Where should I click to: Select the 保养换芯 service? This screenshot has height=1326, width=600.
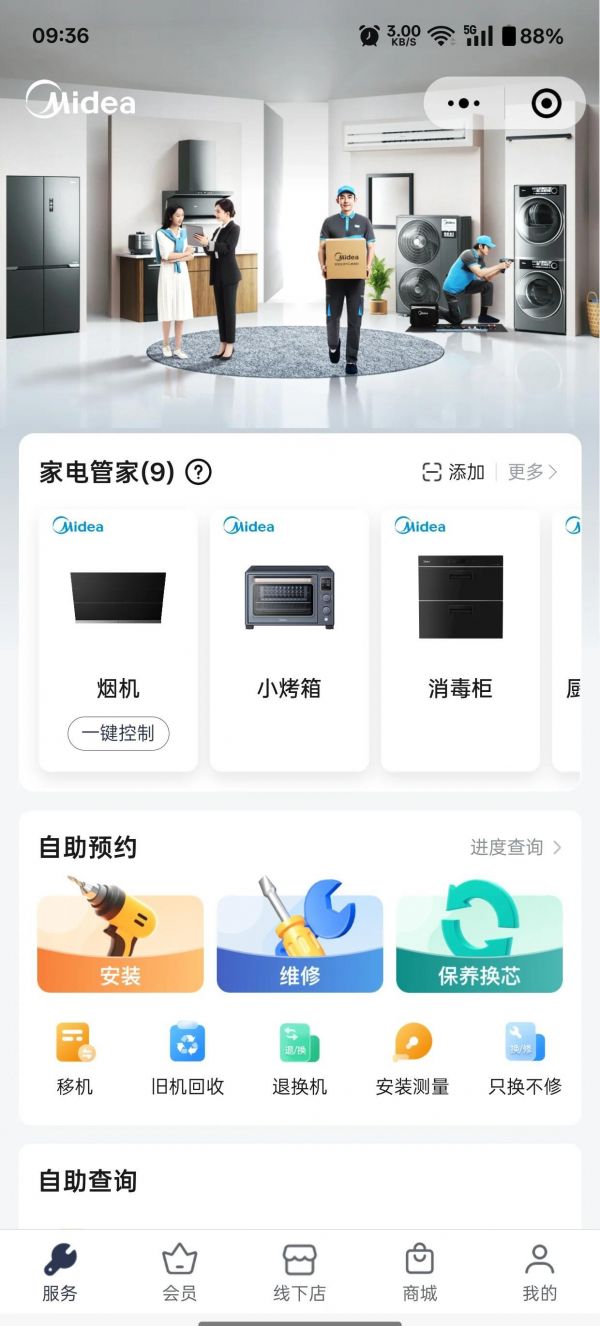tap(479, 943)
